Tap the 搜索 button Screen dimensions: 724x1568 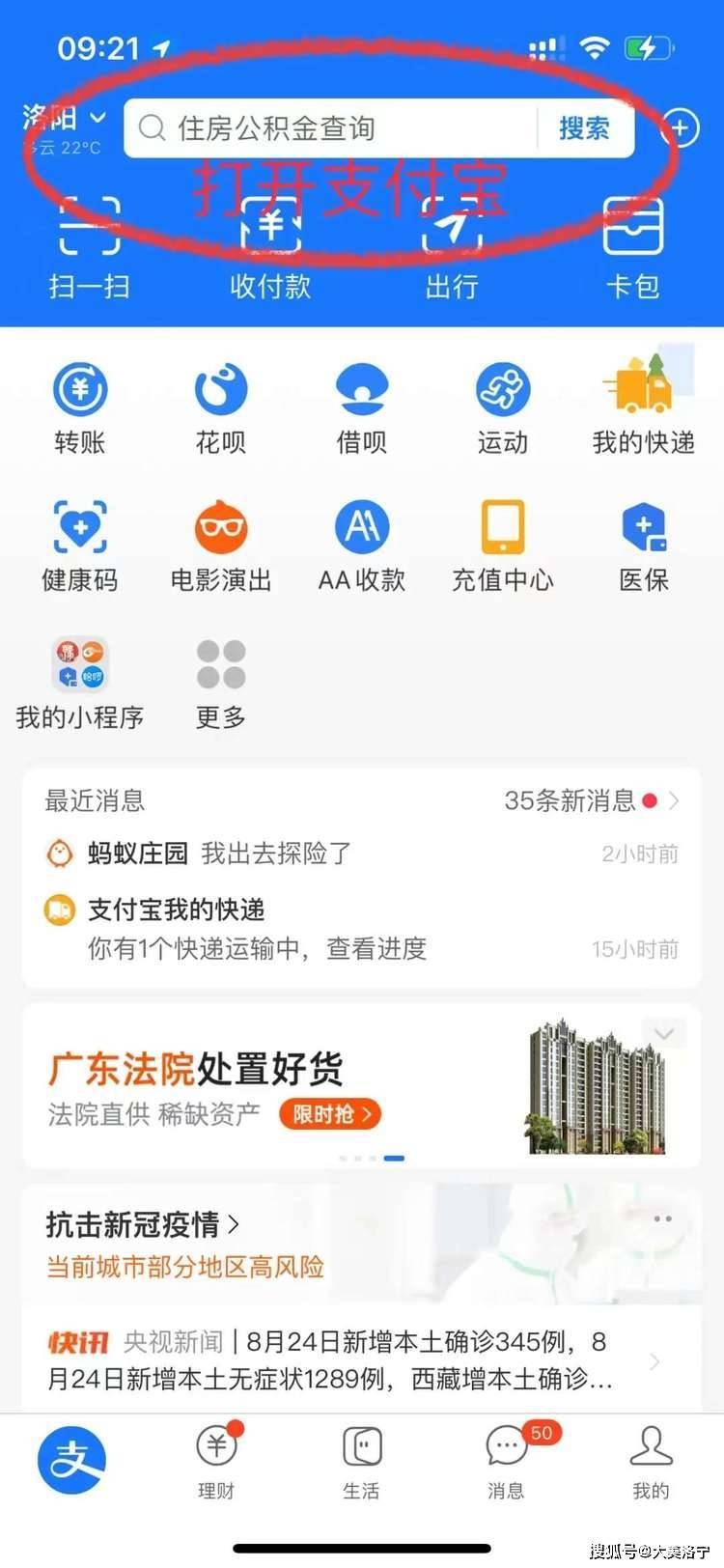(584, 128)
